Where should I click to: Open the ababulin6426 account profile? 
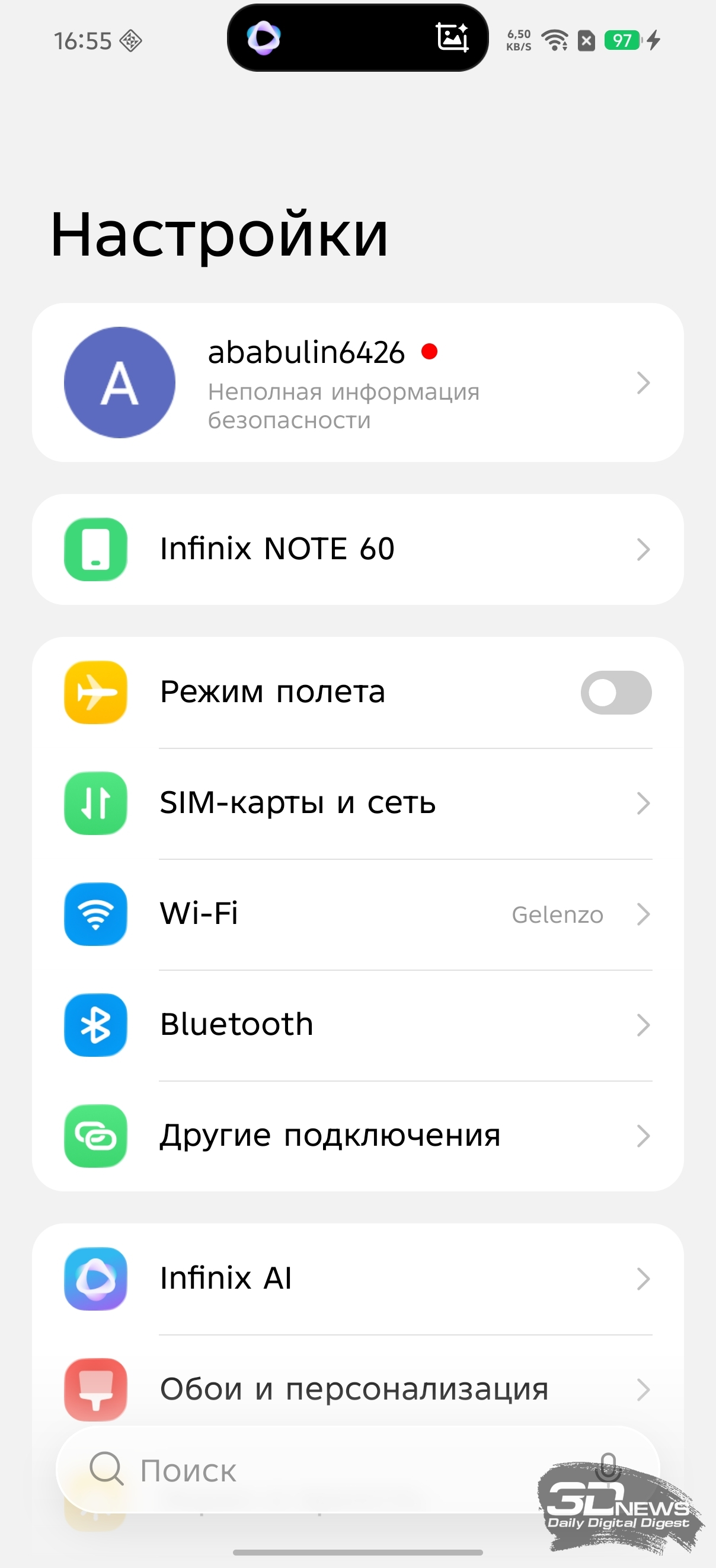click(x=357, y=383)
